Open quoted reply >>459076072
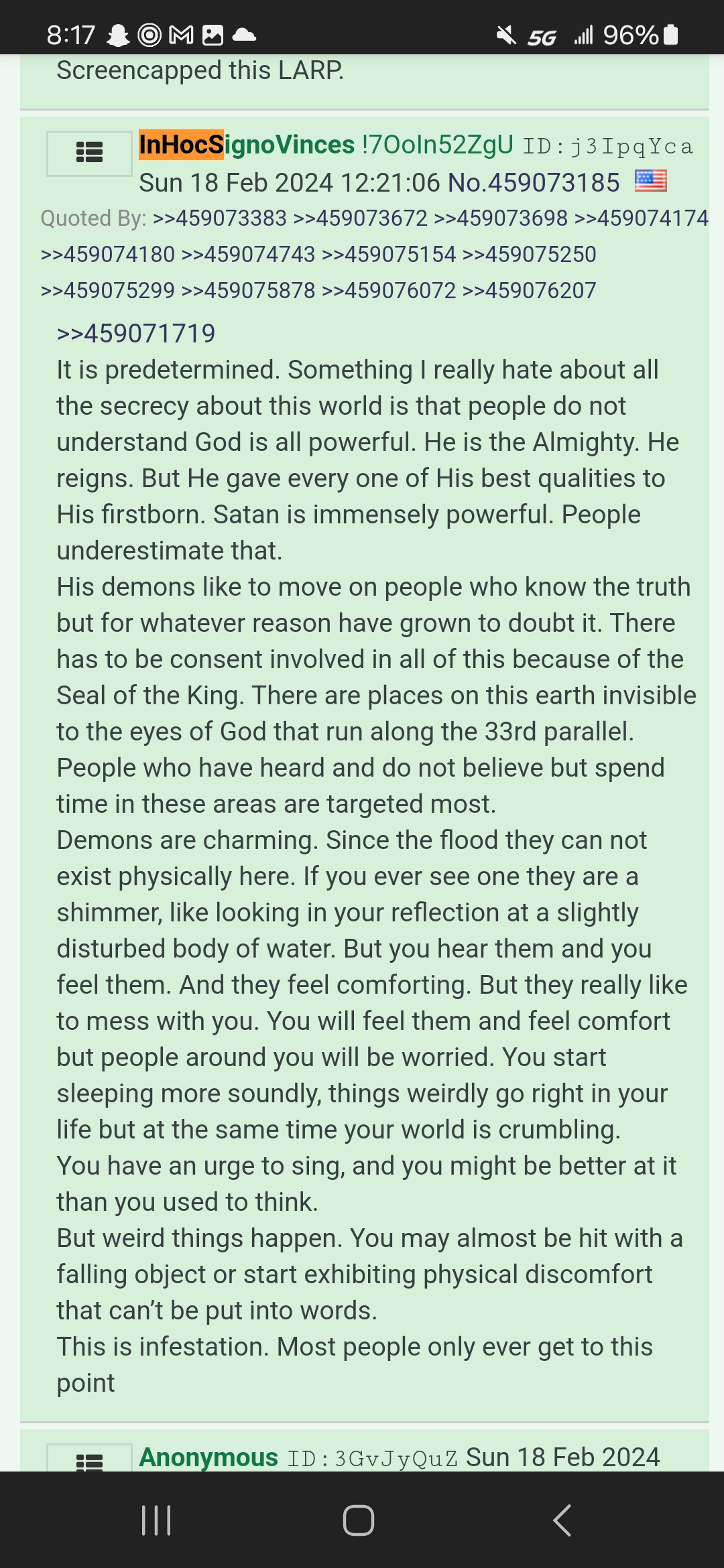Viewport: 724px width, 1568px height. point(389,291)
